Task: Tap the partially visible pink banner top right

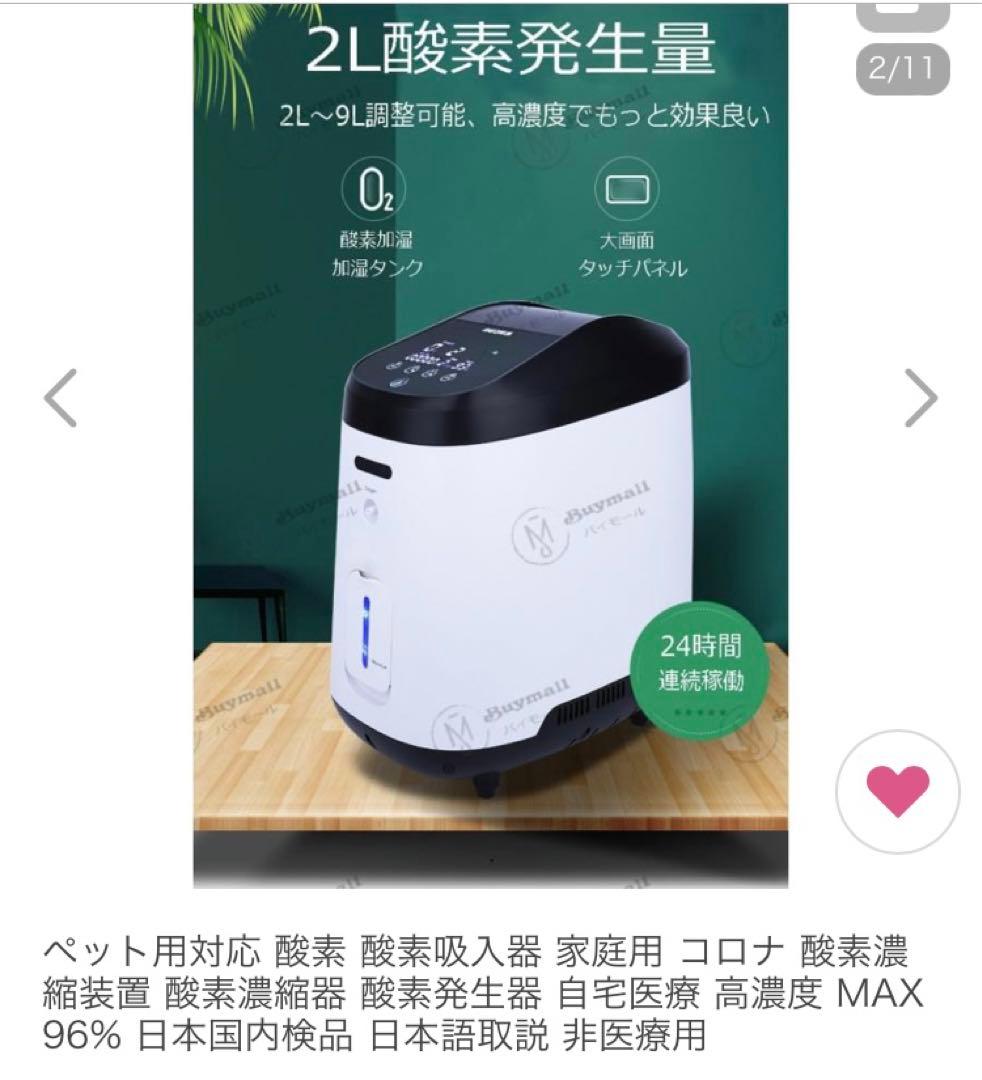Action: 903,14
